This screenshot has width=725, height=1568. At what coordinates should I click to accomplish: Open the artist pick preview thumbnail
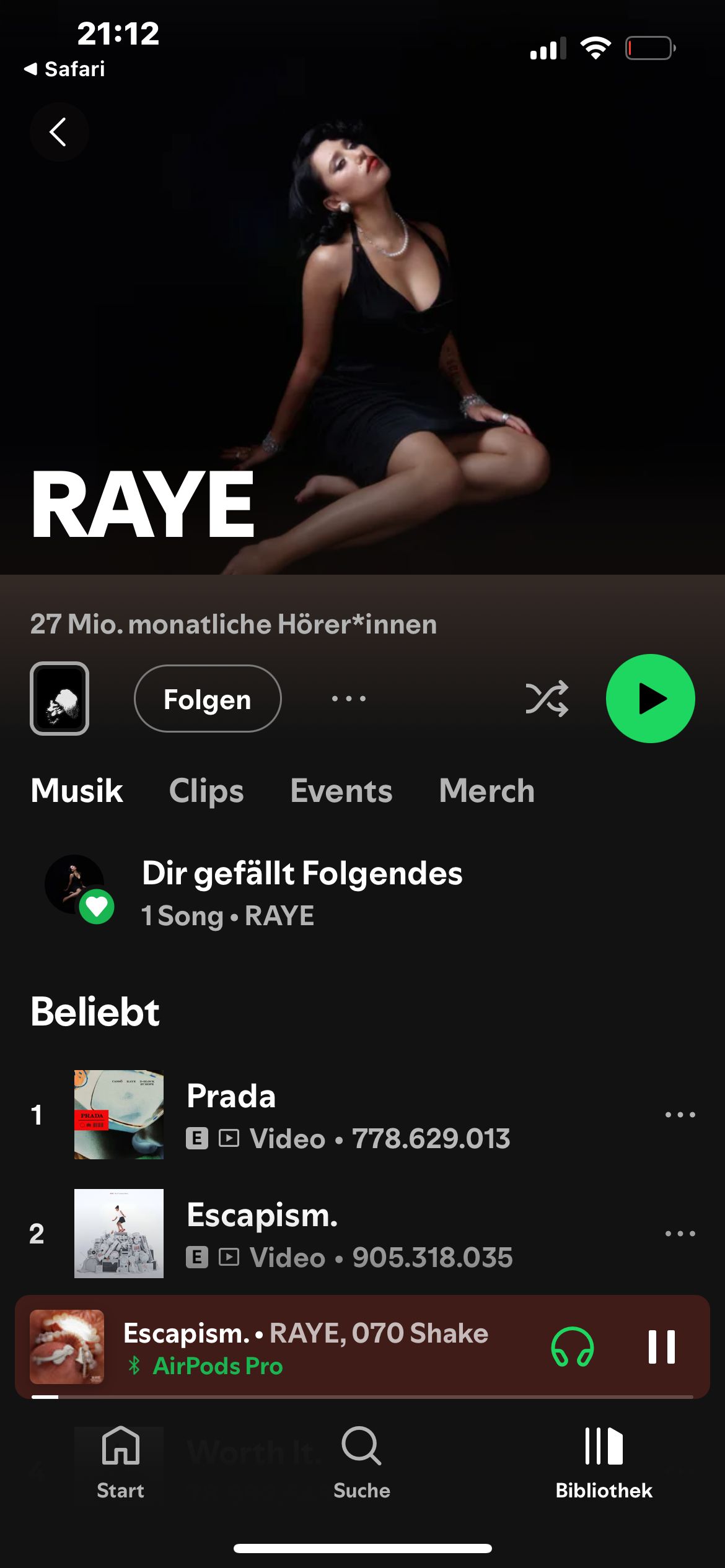click(59, 699)
